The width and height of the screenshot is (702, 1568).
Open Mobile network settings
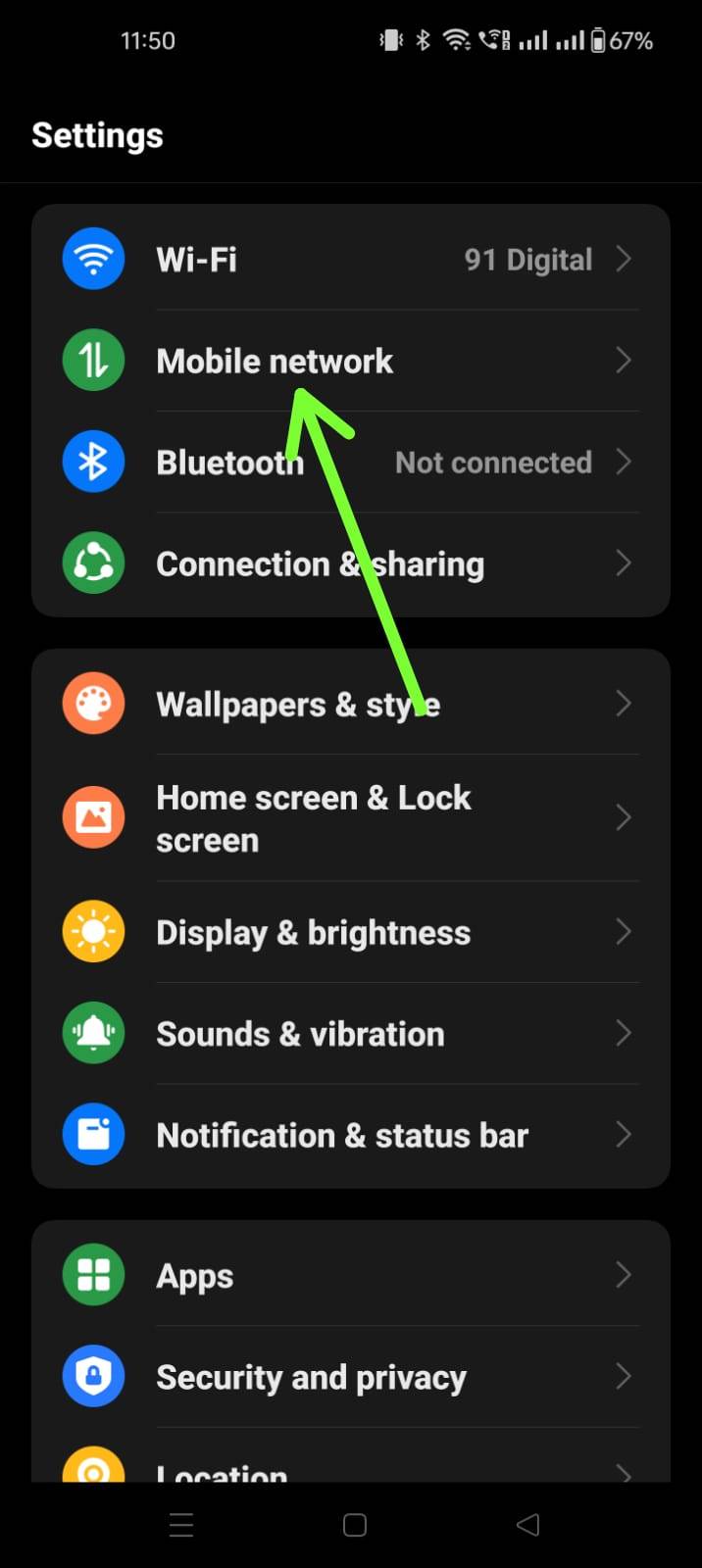pos(350,361)
